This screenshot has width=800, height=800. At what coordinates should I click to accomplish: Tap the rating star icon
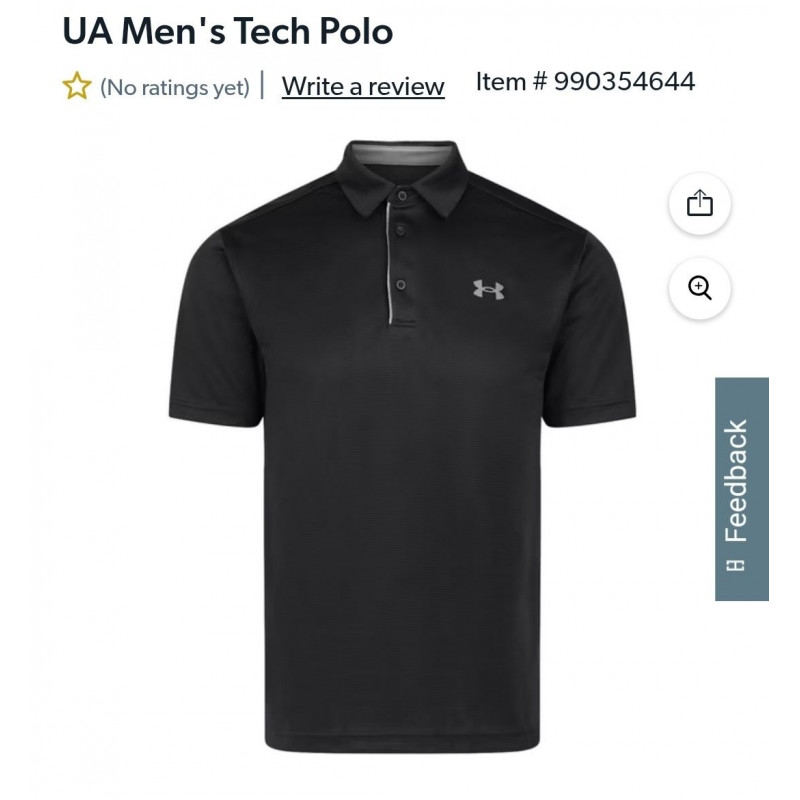coord(77,87)
